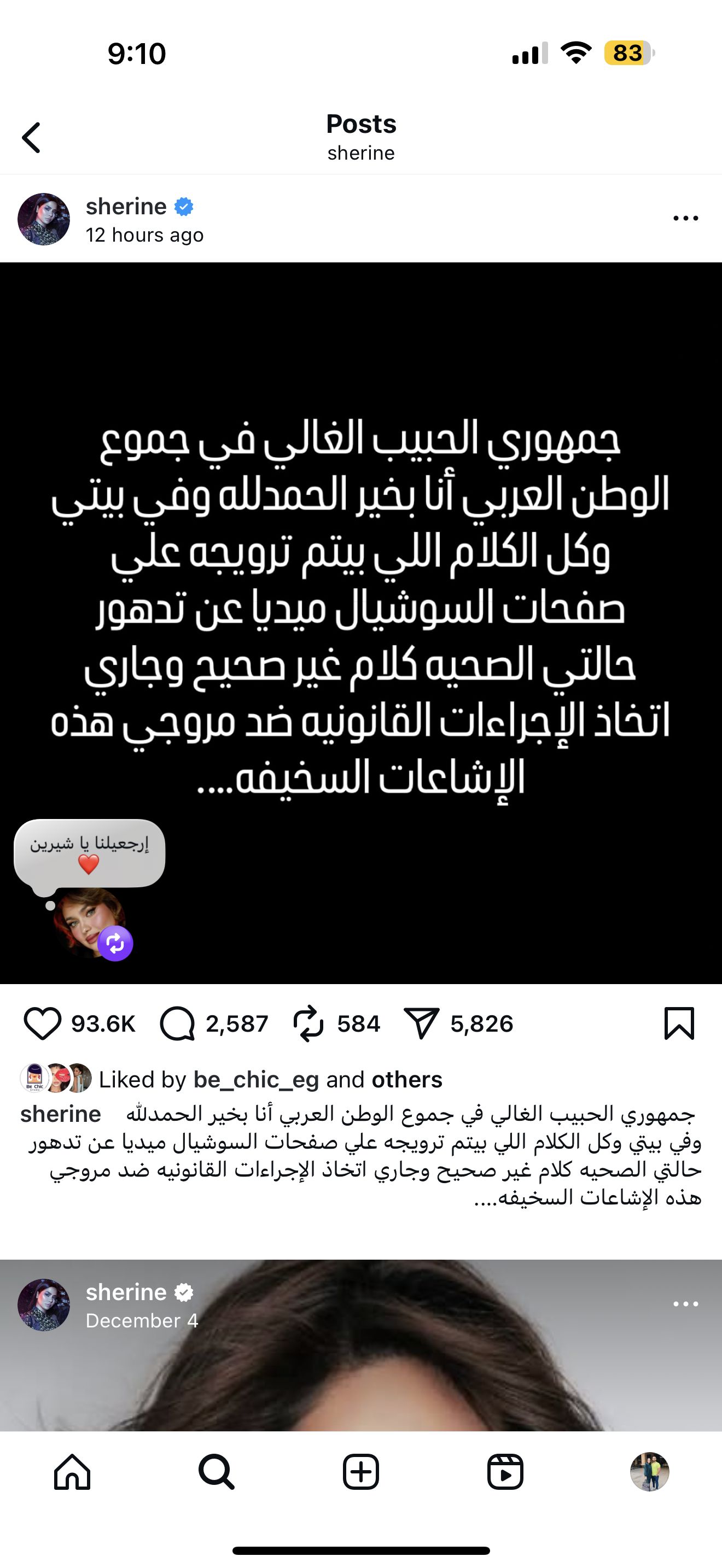Open sherine's profile from the top post's header
The height and width of the screenshot is (1568, 722).
point(126,207)
